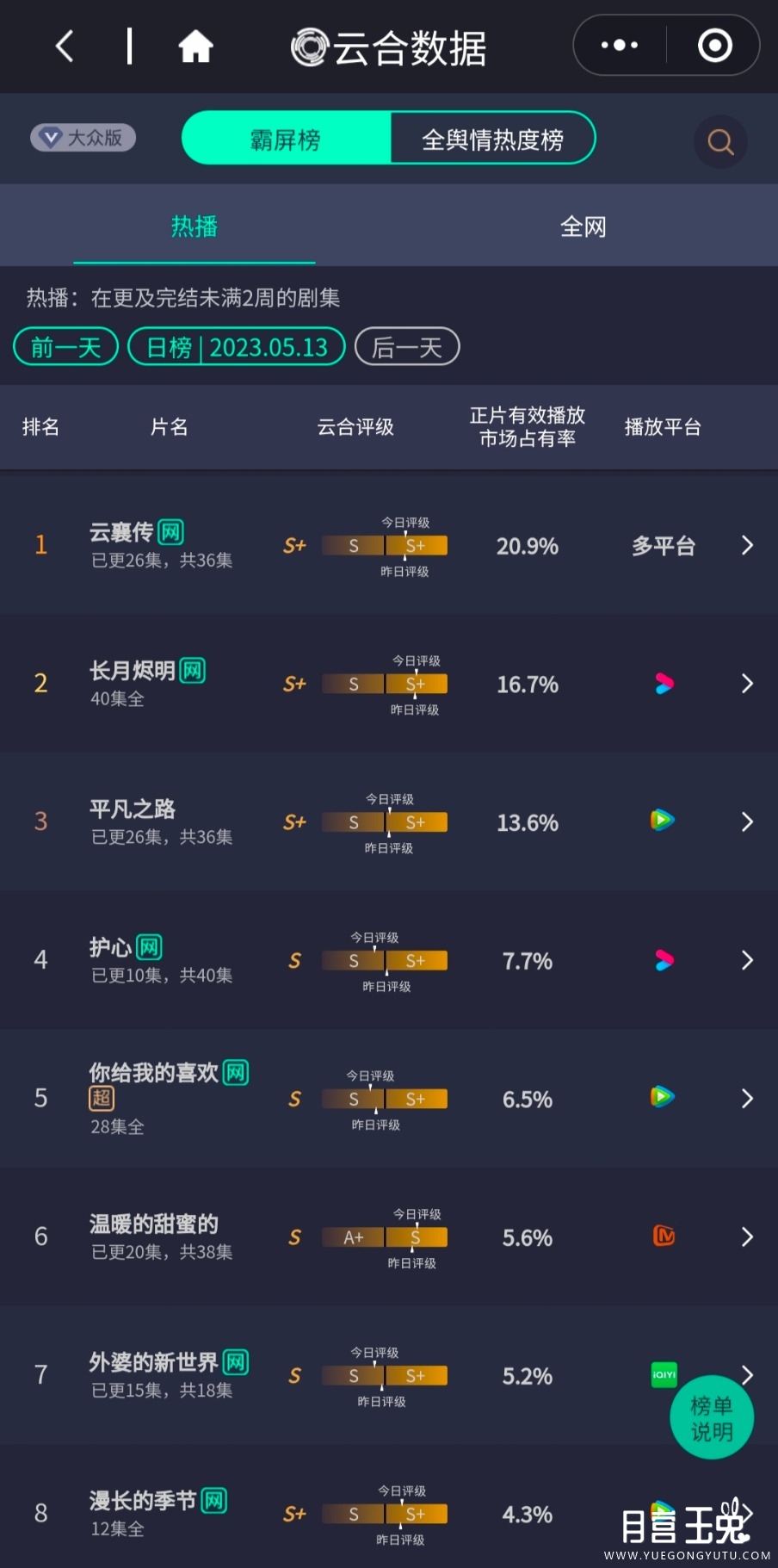778x1568 pixels.
Task: Open the search icon
Action: click(720, 141)
